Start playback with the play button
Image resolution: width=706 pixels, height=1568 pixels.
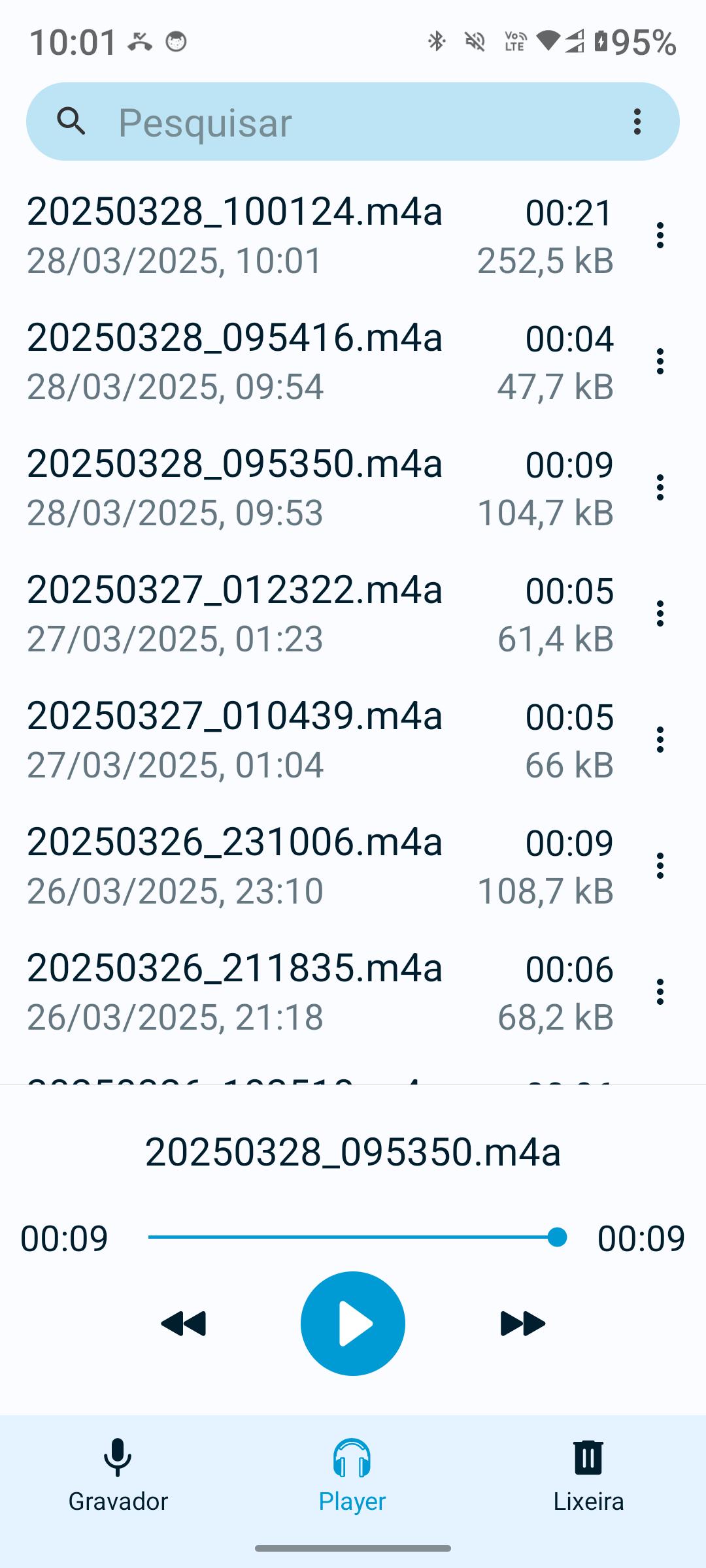pos(353,1324)
